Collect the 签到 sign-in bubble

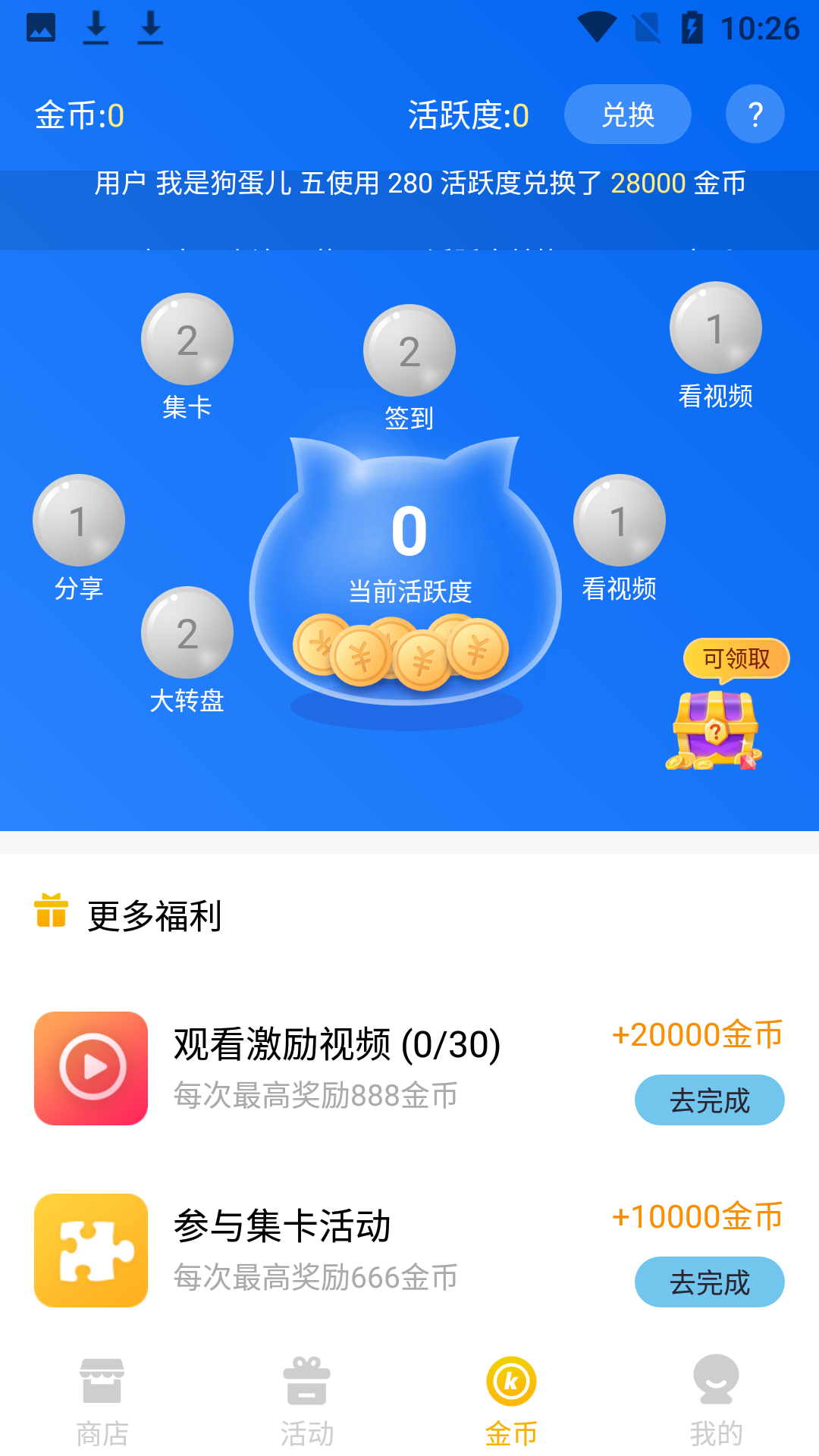click(x=409, y=350)
